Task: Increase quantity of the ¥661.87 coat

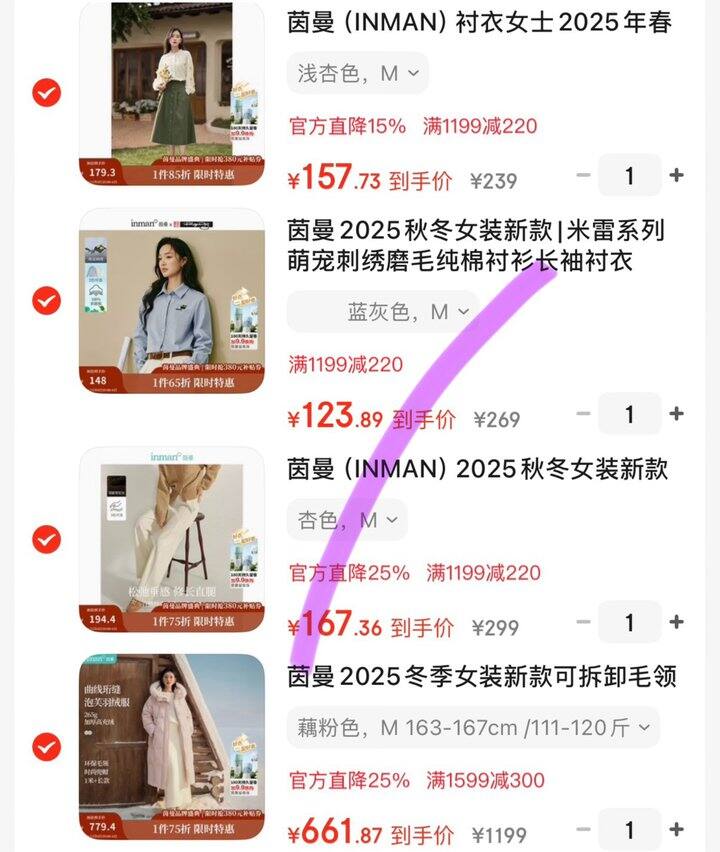Action: pos(677,830)
